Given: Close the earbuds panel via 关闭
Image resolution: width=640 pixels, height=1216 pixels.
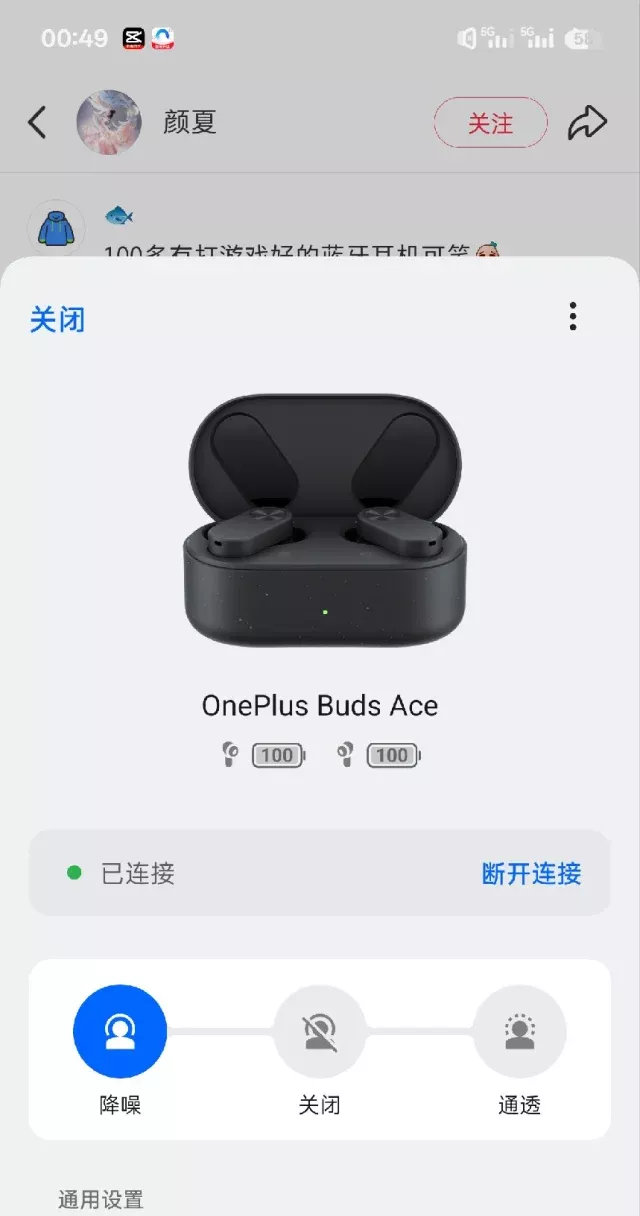Looking at the screenshot, I should pos(57,320).
